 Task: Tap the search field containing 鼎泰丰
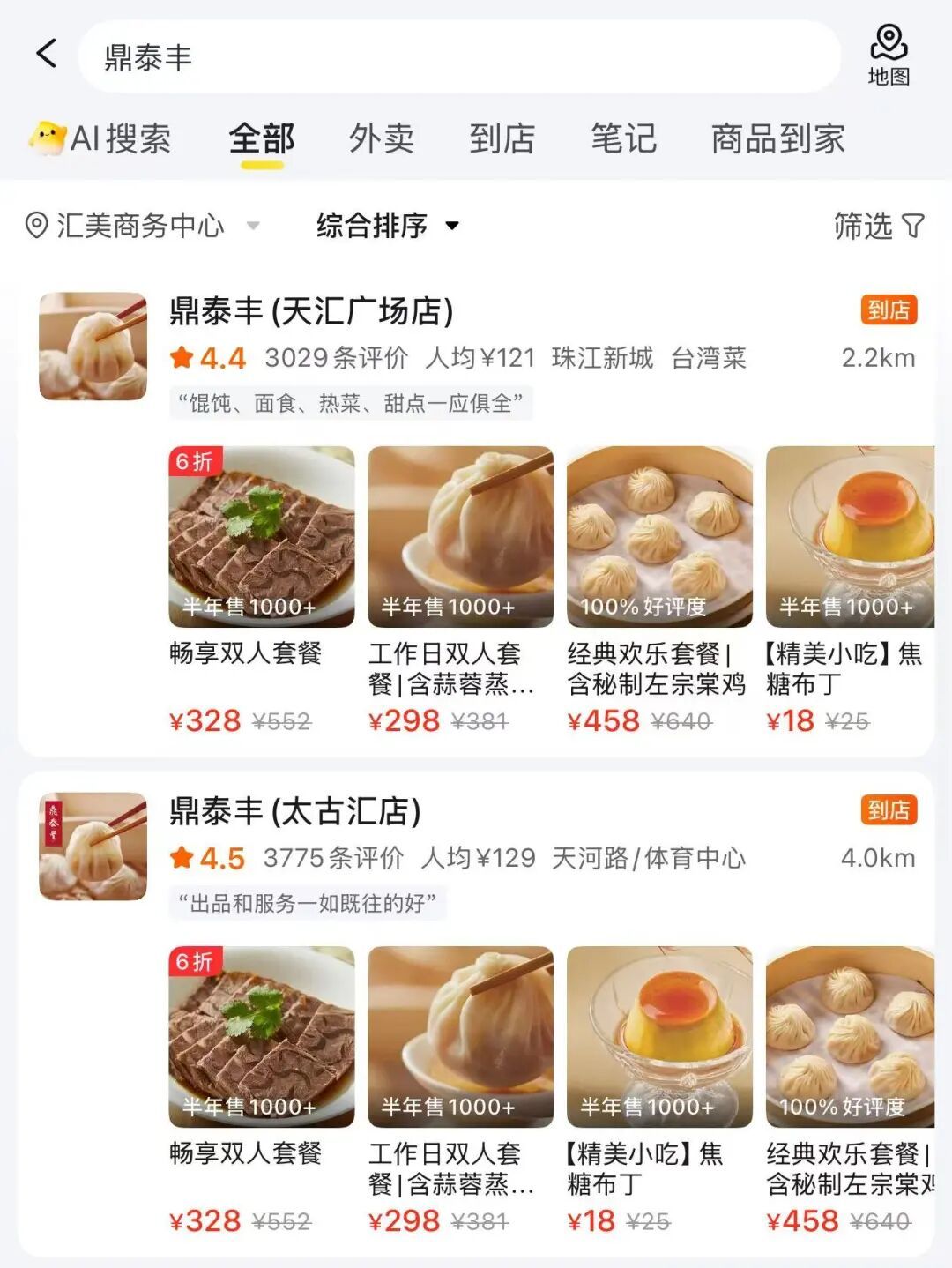pos(458,57)
